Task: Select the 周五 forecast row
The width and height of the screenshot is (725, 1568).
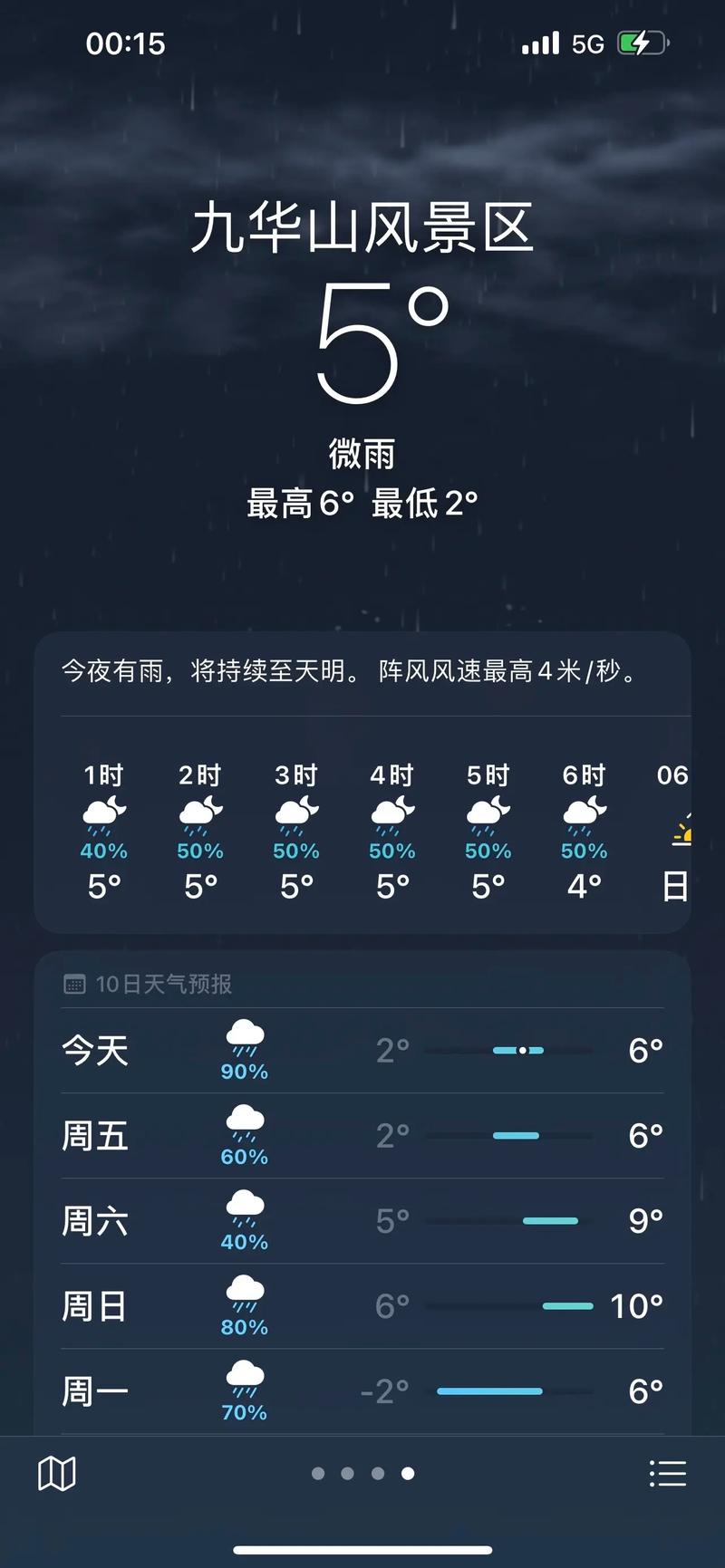Action: (362, 1136)
